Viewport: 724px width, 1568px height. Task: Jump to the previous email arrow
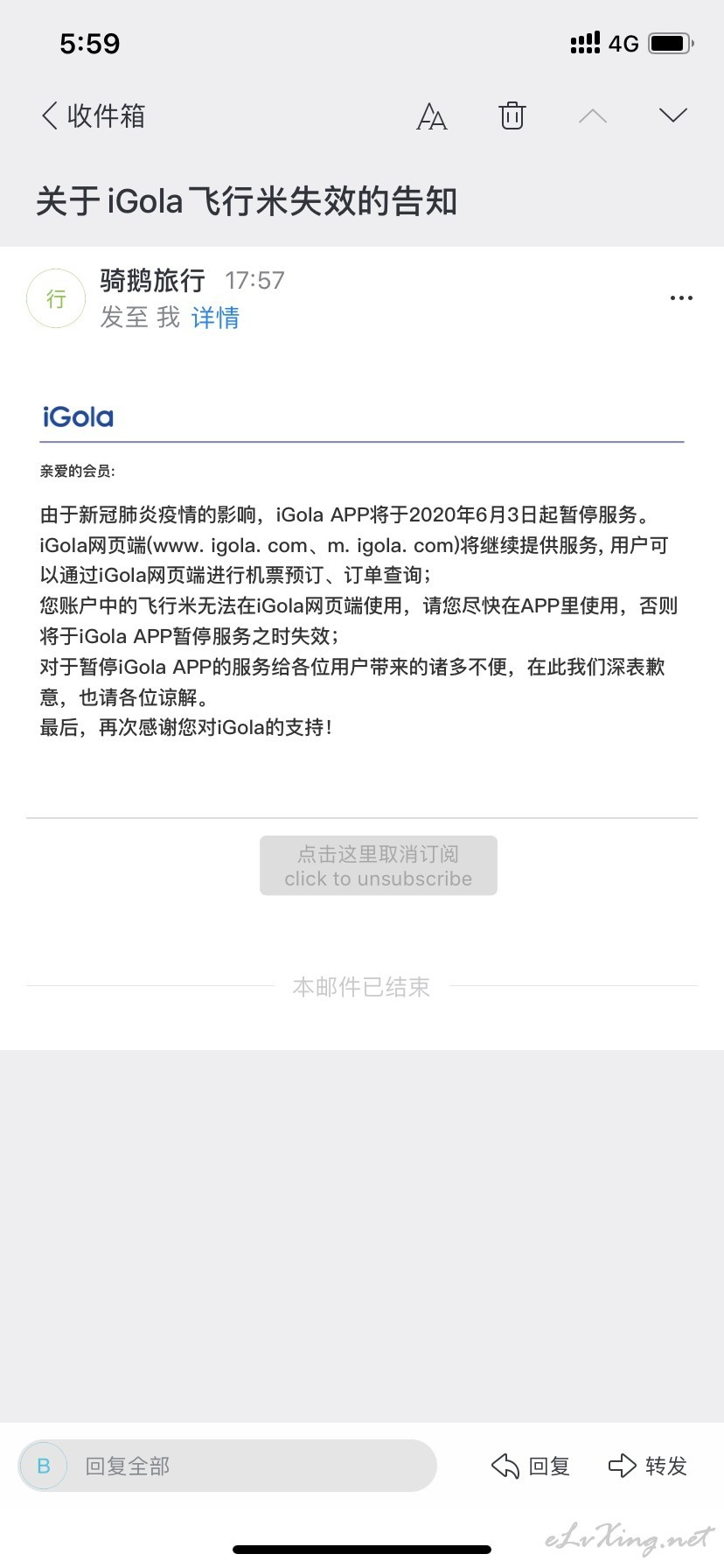pyautogui.click(x=593, y=115)
